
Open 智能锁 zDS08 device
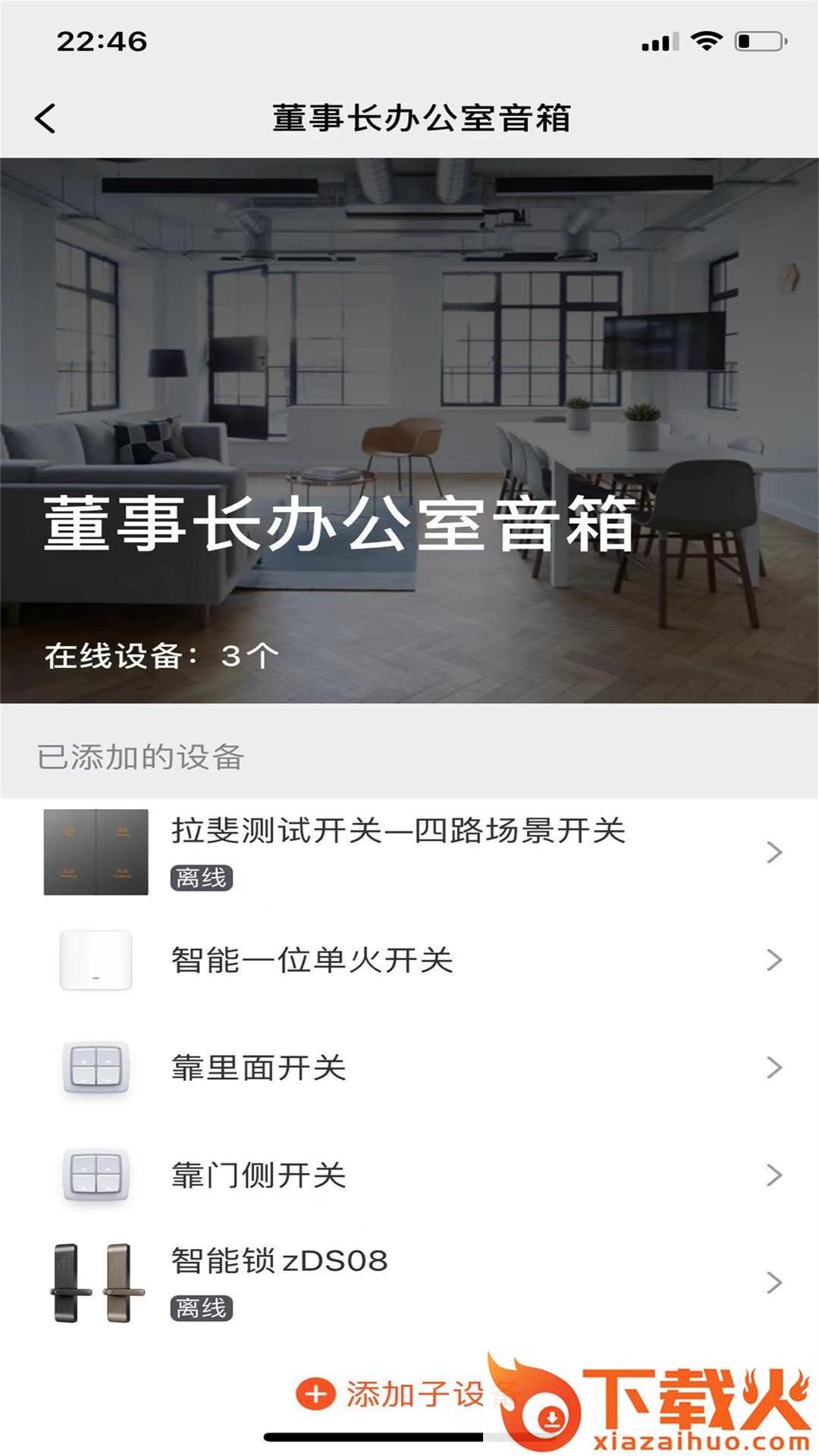click(x=409, y=1282)
